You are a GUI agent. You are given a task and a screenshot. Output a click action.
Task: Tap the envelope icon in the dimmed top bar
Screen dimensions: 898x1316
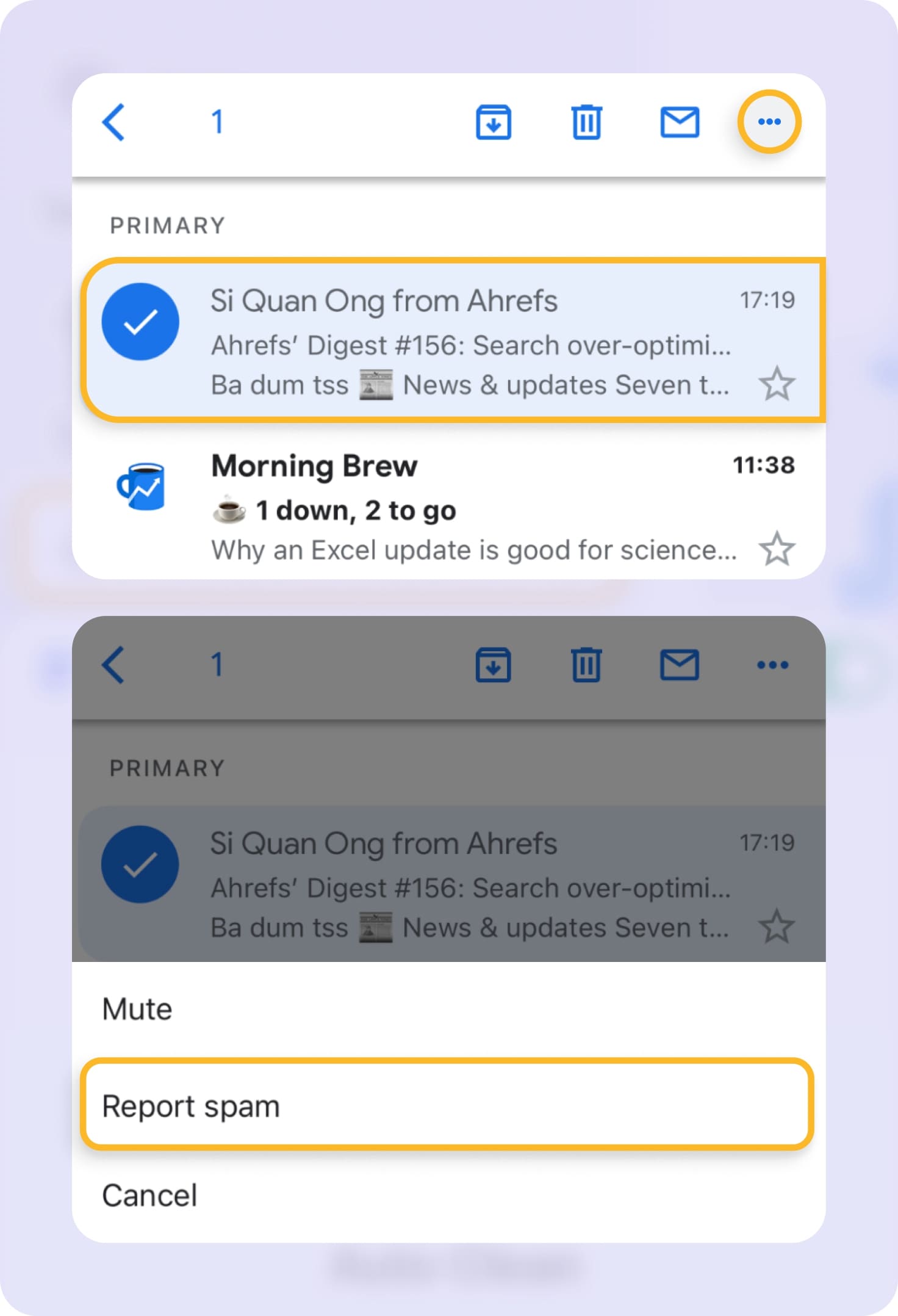[x=680, y=665]
